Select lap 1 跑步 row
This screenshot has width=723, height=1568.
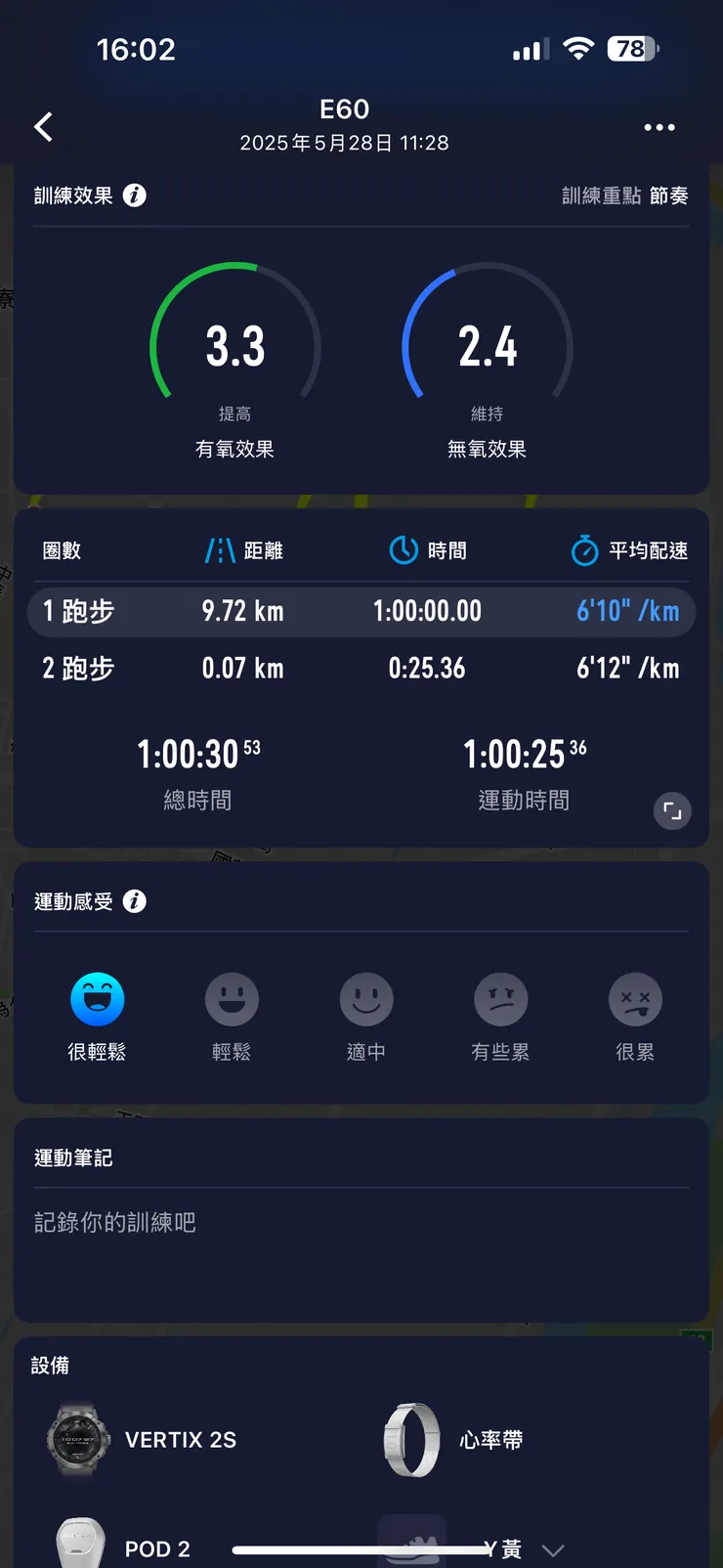361,612
